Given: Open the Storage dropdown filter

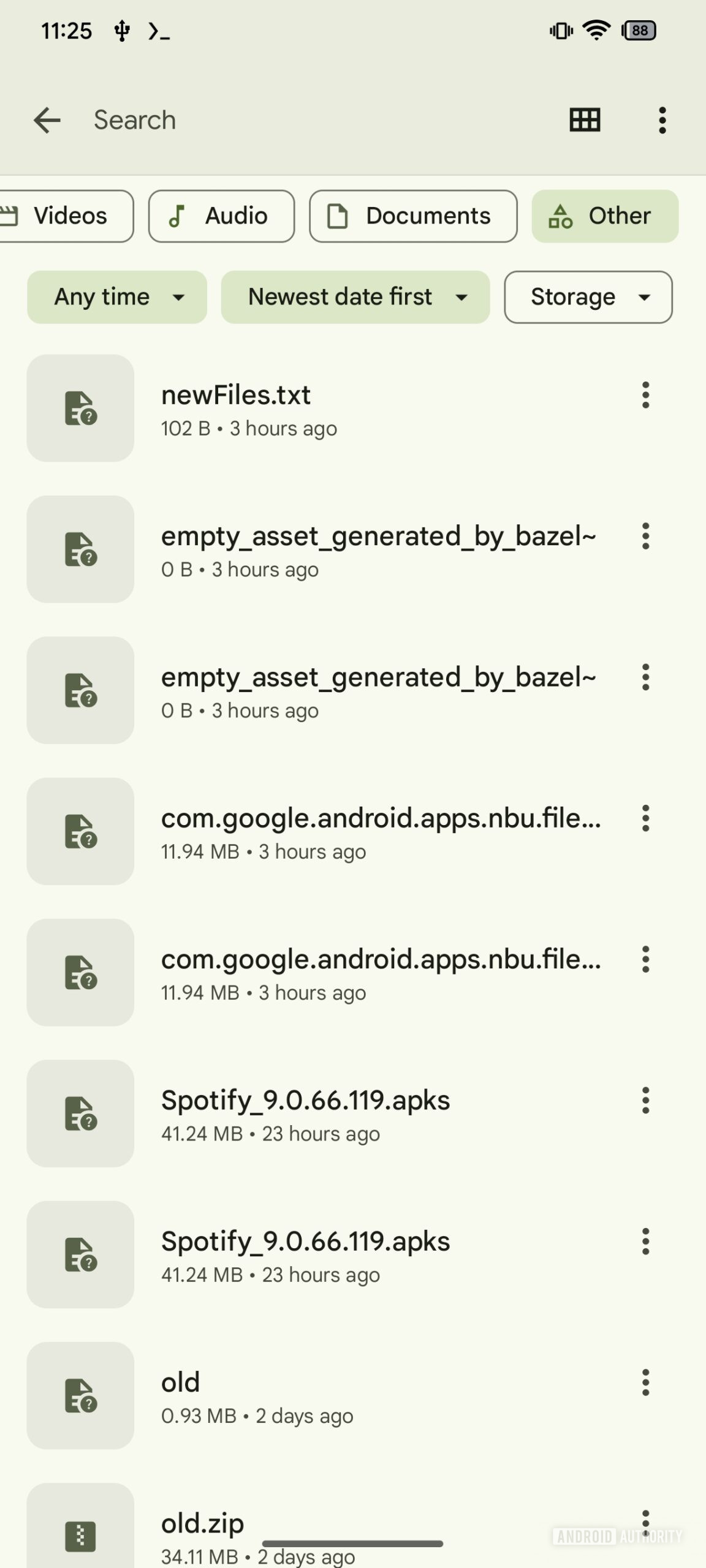Looking at the screenshot, I should [588, 297].
